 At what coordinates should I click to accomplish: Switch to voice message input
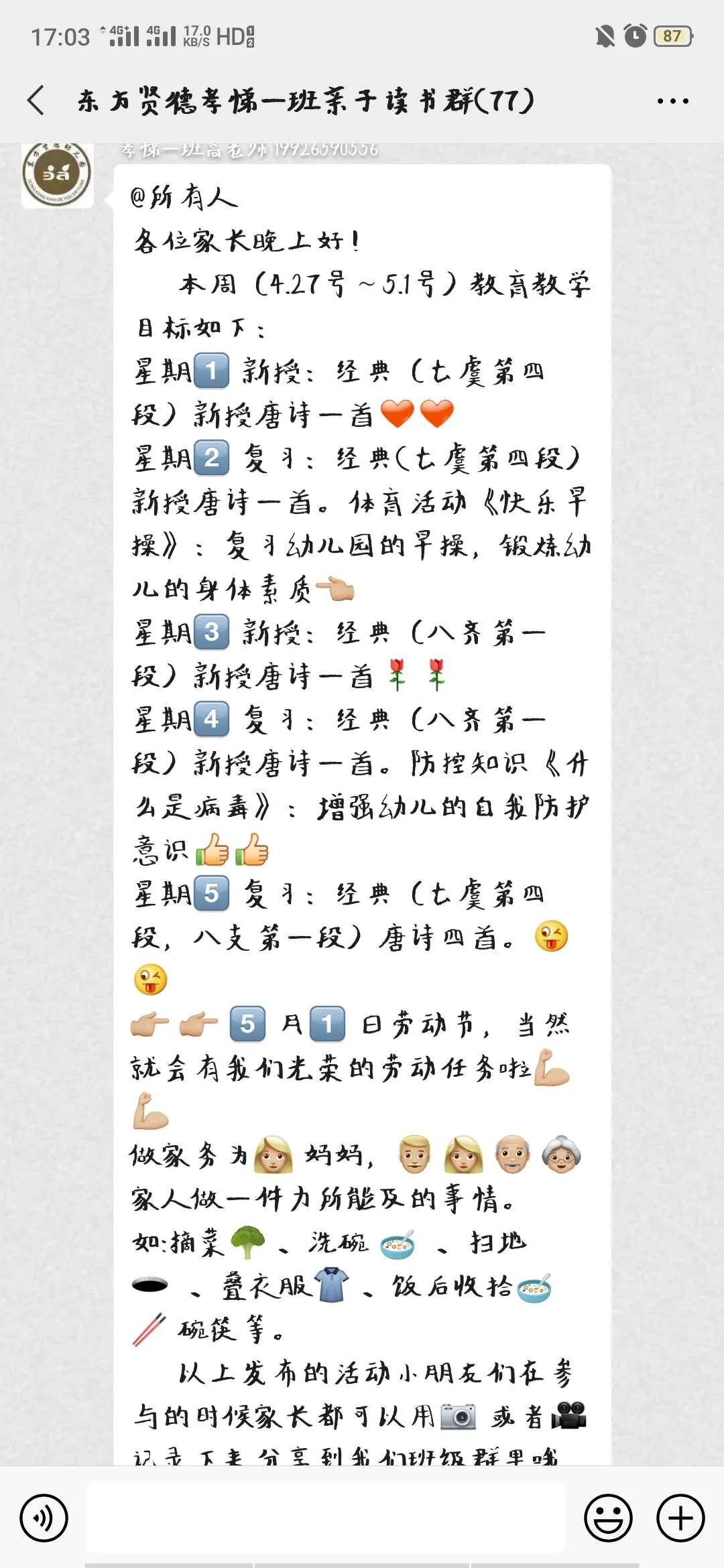pyautogui.click(x=44, y=1518)
